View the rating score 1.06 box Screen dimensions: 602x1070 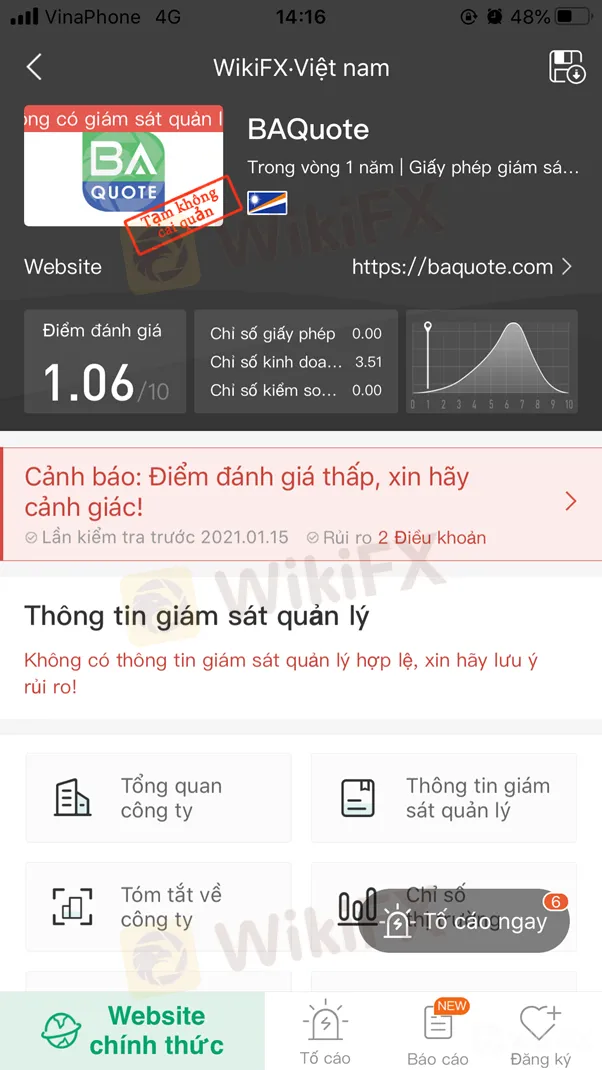[105, 361]
